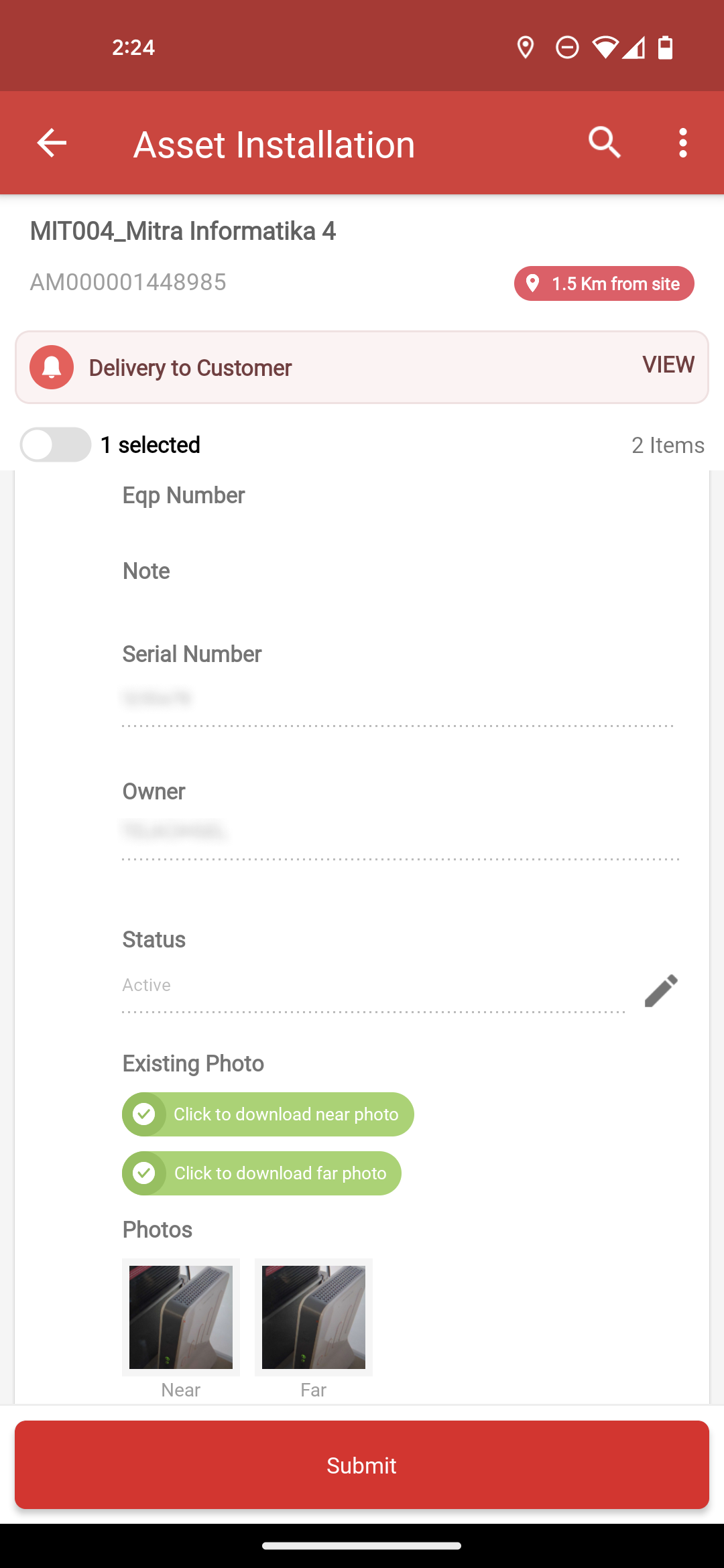Click to download near photo
The width and height of the screenshot is (724, 1568).
pyautogui.click(x=268, y=1114)
